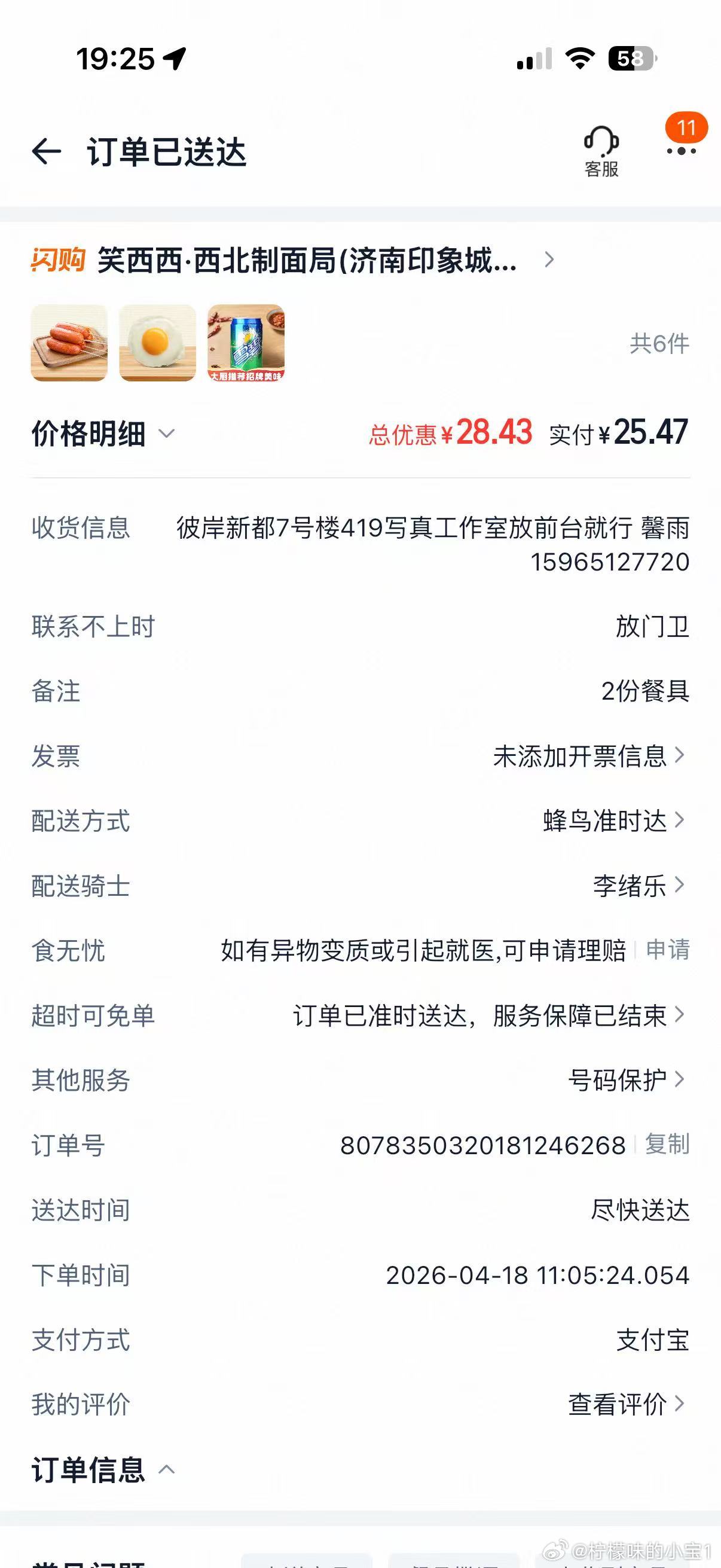Image resolution: width=721 pixels, height=1568 pixels.
Task: Expand the 价格明细 price breakdown
Action: (103, 434)
